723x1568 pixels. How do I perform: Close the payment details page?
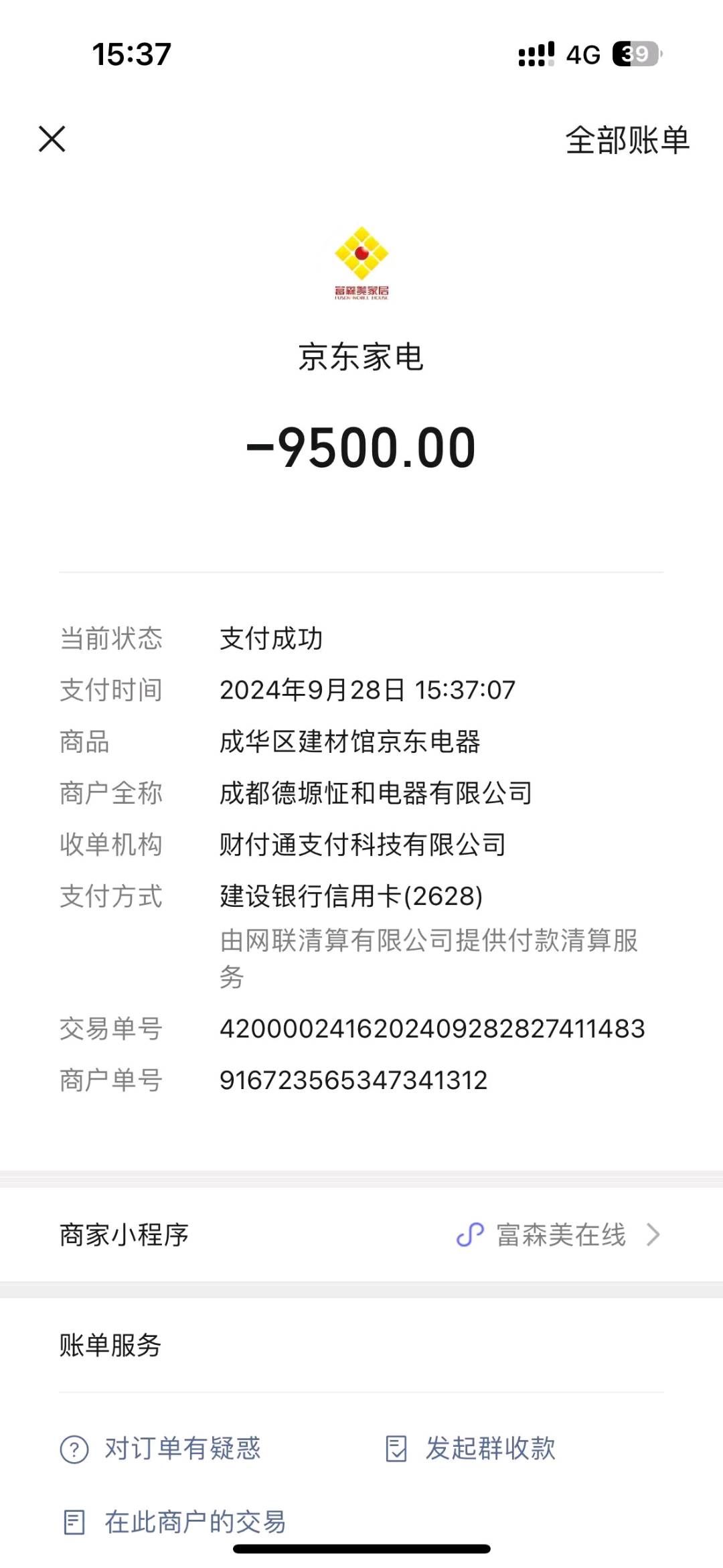pos(52,139)
